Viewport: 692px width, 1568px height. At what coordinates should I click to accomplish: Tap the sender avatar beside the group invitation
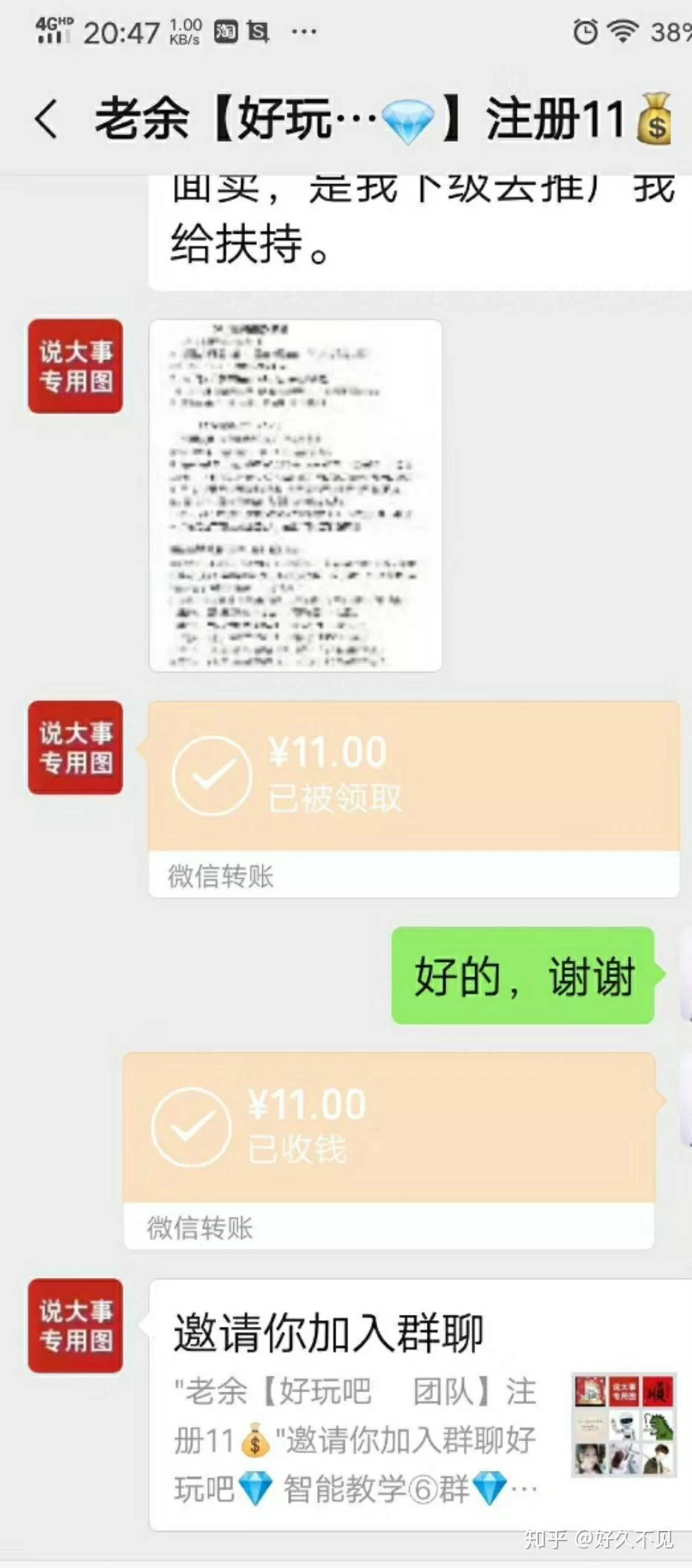point(75,1325)
